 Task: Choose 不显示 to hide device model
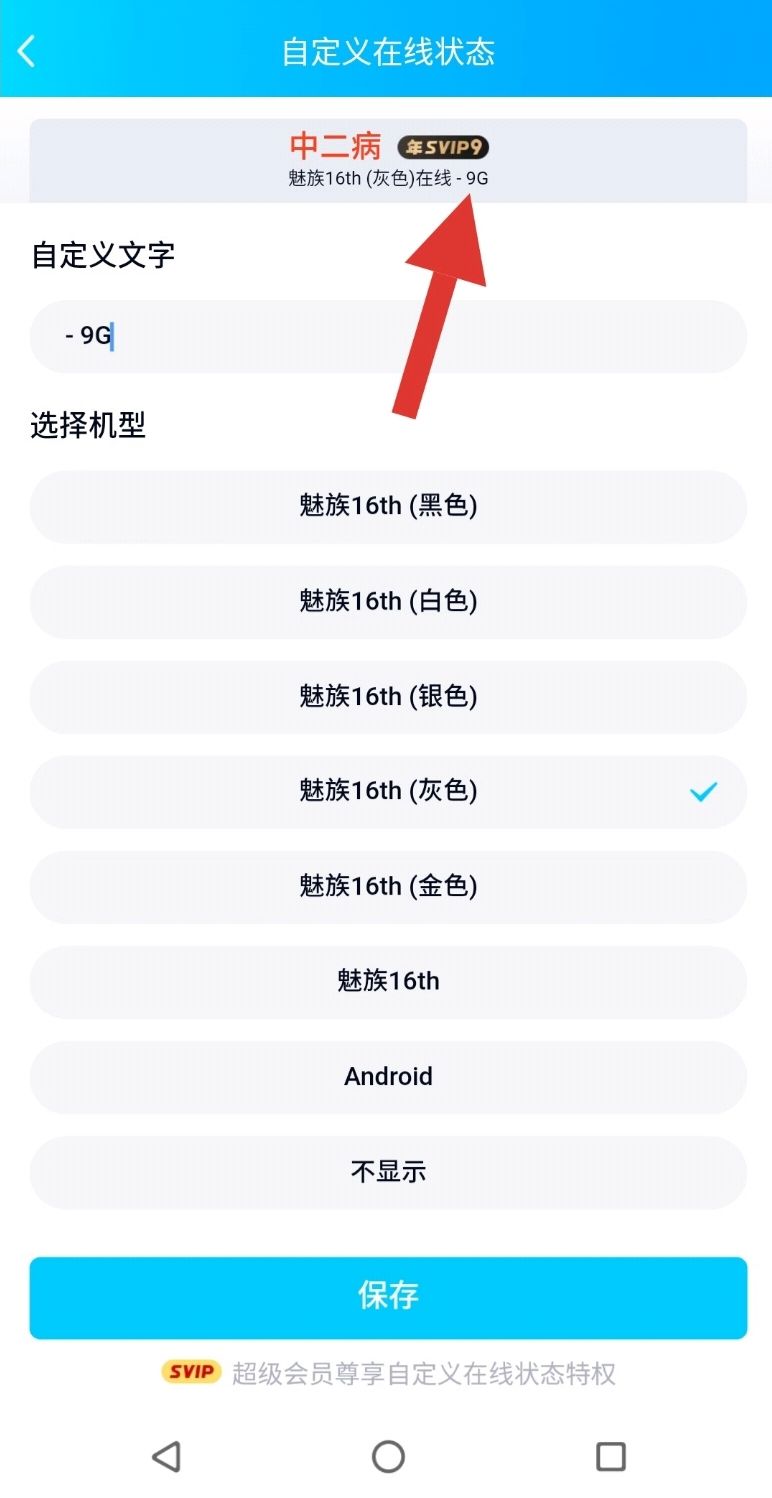click(x=386, y=1172)
